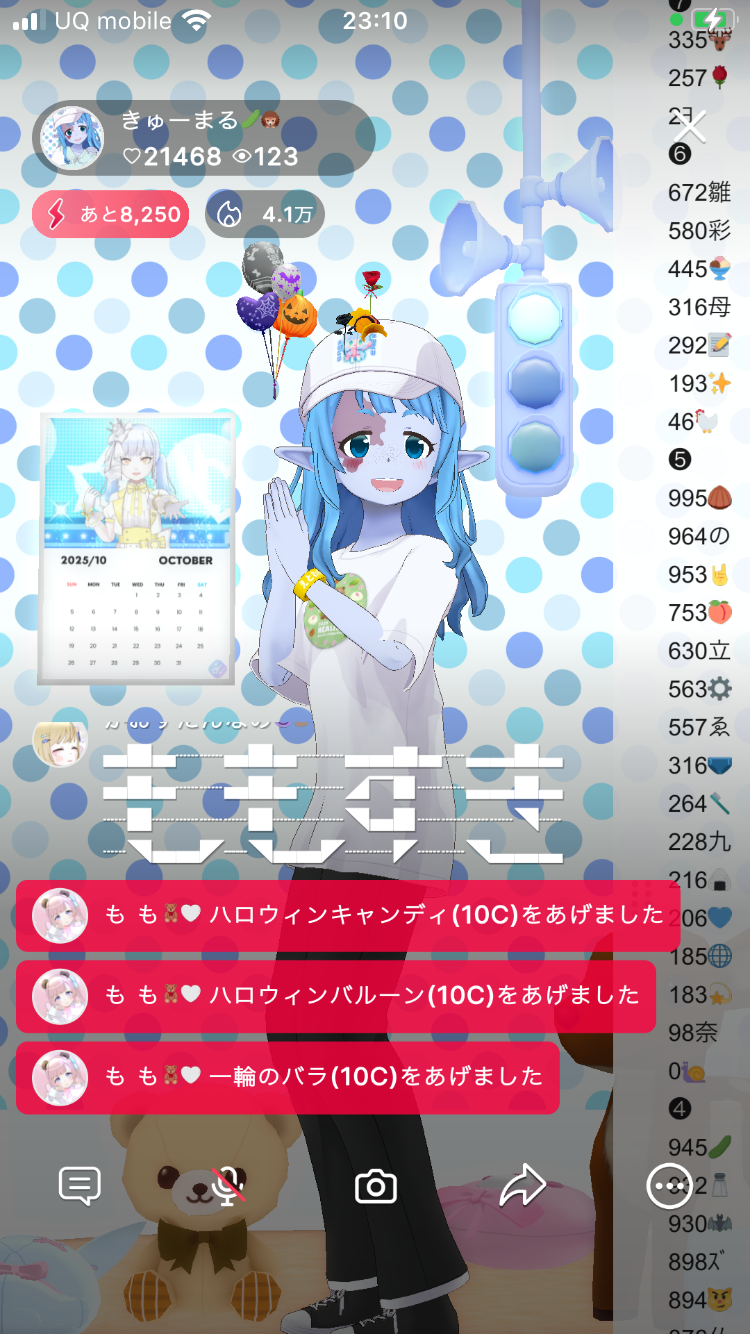Open the ハロウィンバルーン gift notification

click(335, 996)
